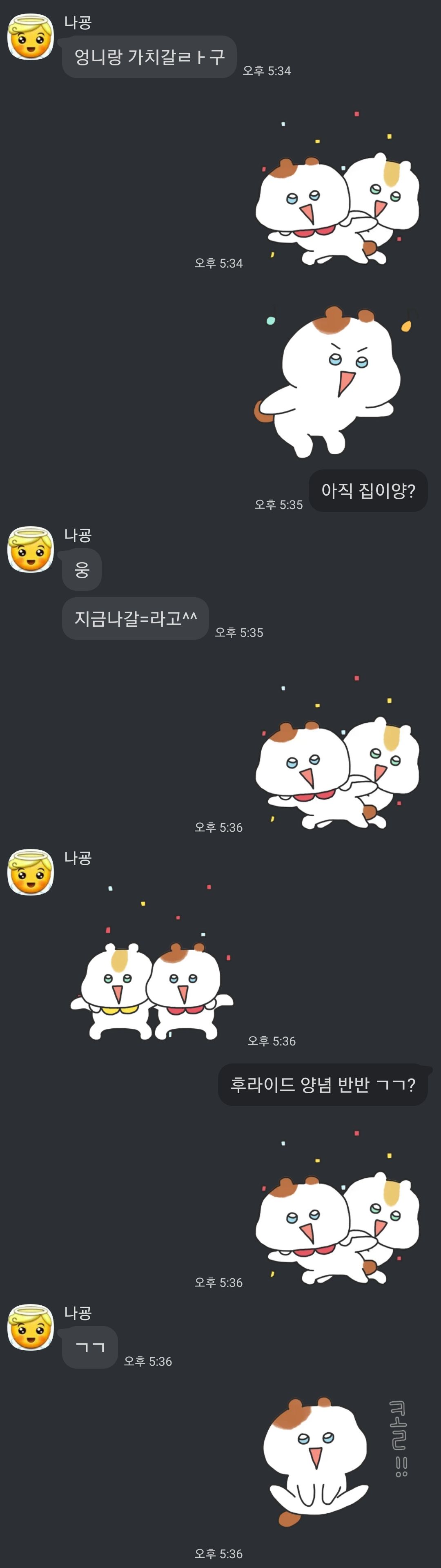441x1568 pixels.
Task: Open 나공's profile picture beside 엉니랑 가치갈ㄹㅏ구 message
Action: 30,36
